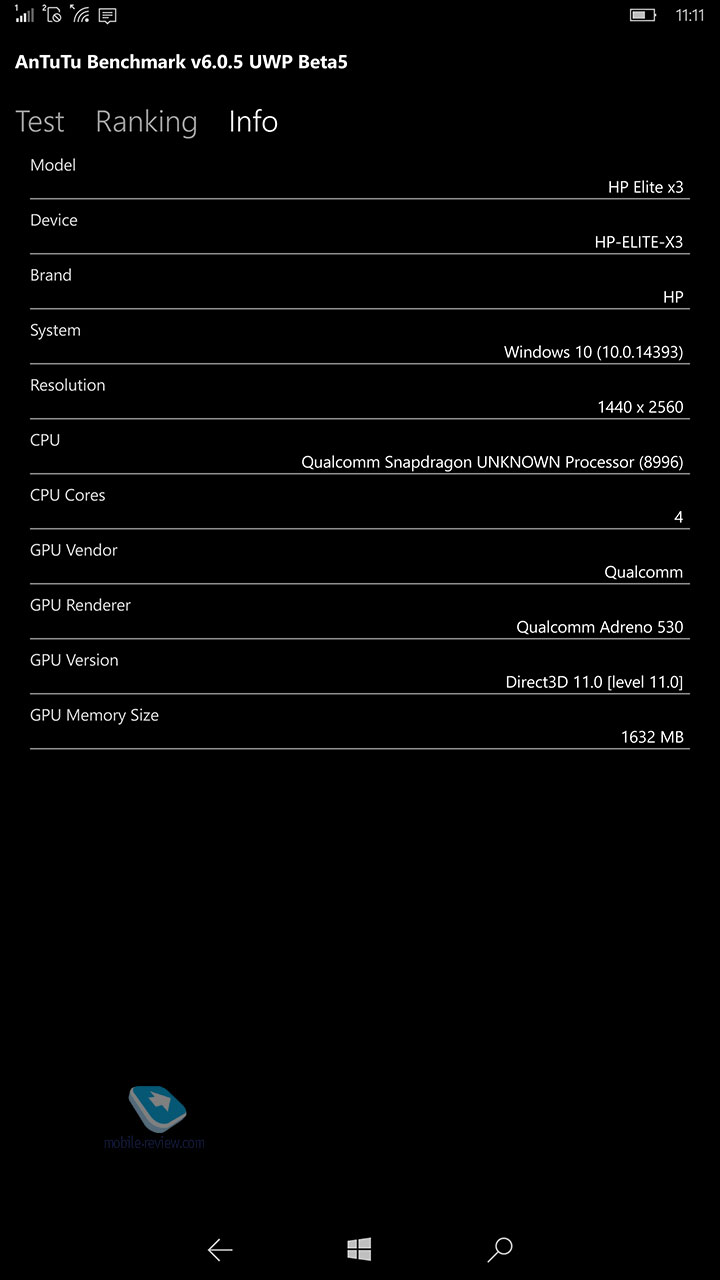The height and width of the screenshot is (1280, 720).
Task: Switch to the Test tab
Action: tap(40, 122)
